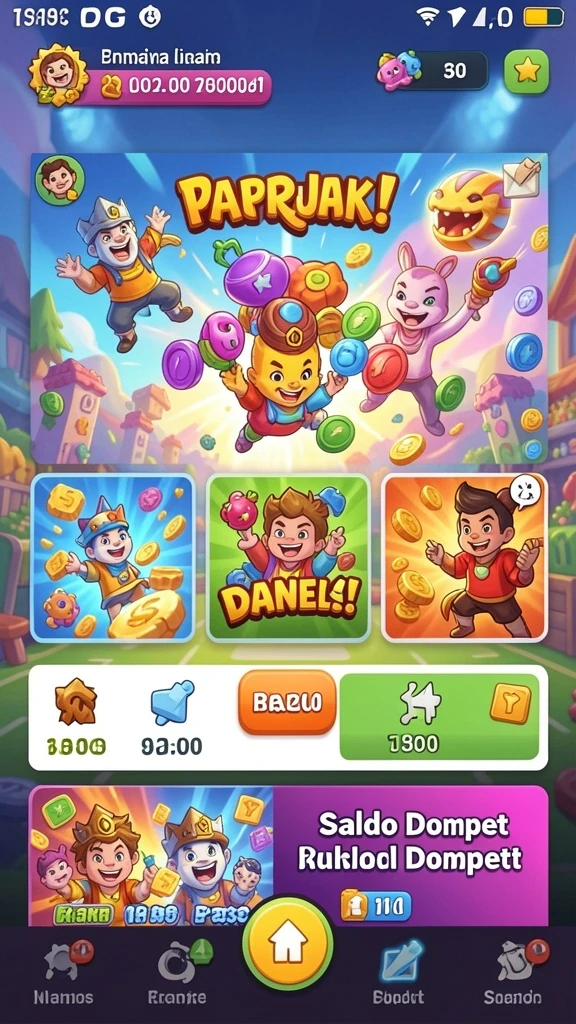Switch to the Nlamos tab

[63, 972]
